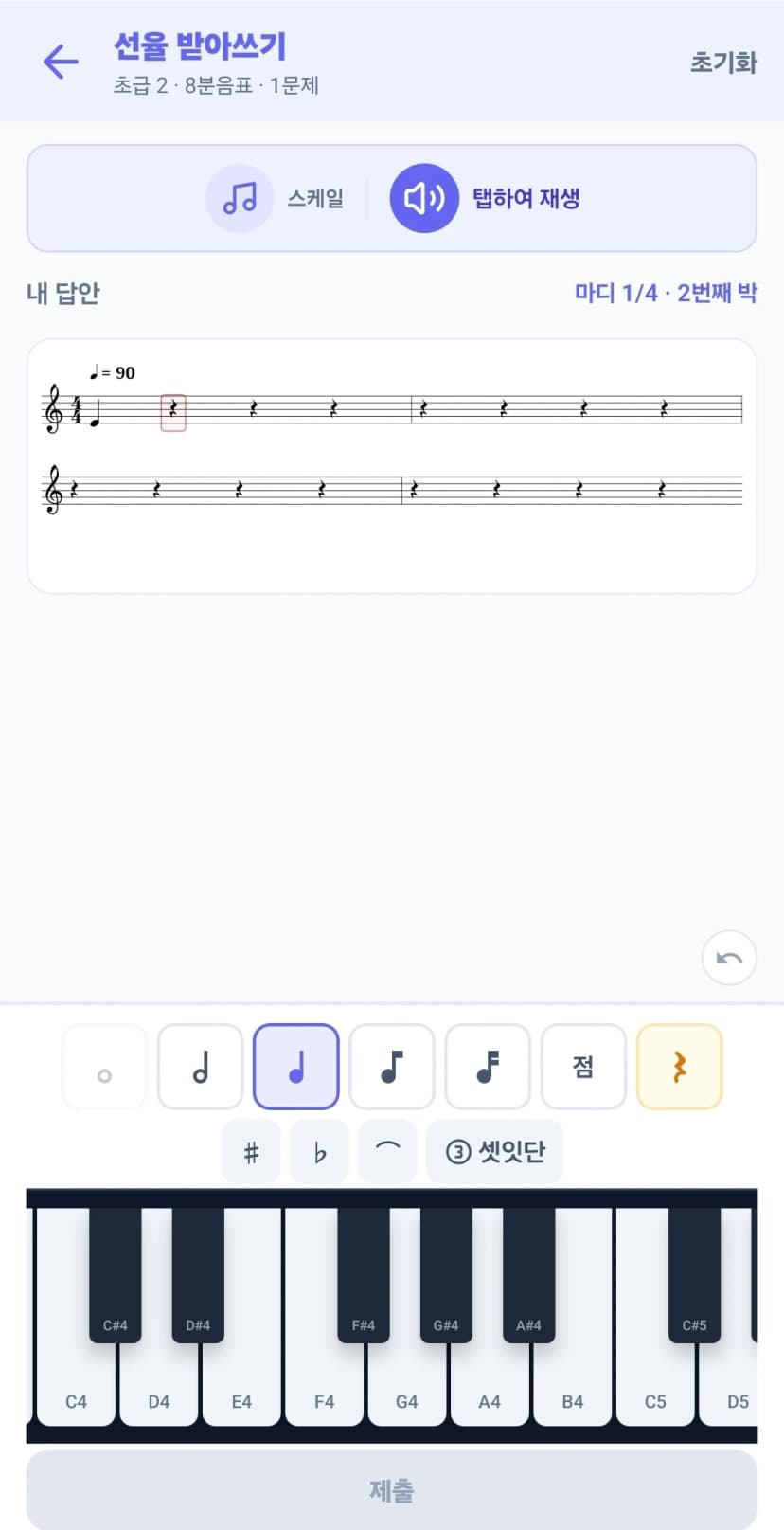Go back using the arrow icon
This screenshot has width=784, height=1530.
click(x=61, y=62)
